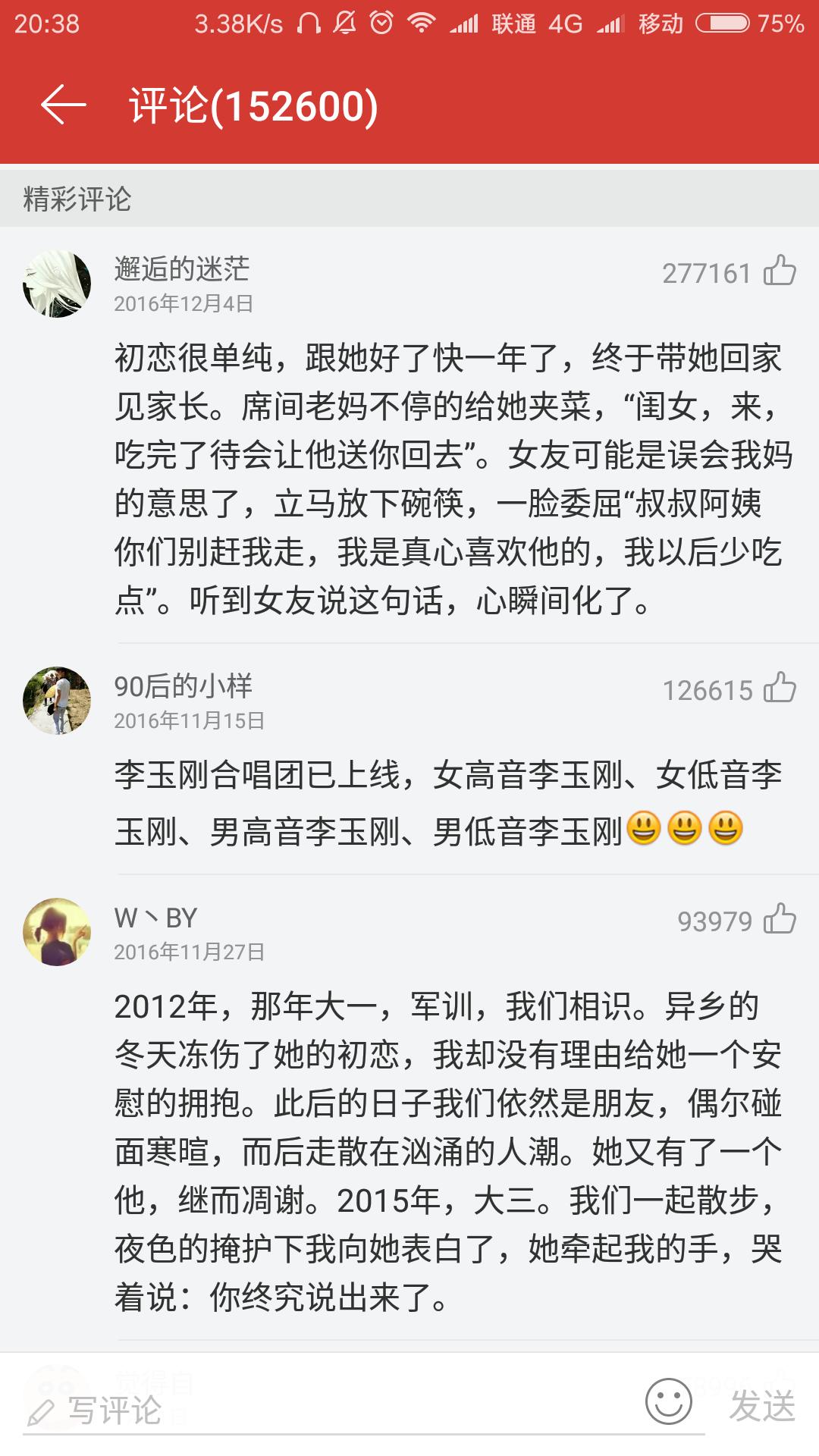Like W丶BY's comment via its thumbs-up icon
Image resolution: width=819 pixels, height=1456 pixels.
click(779, 918)
